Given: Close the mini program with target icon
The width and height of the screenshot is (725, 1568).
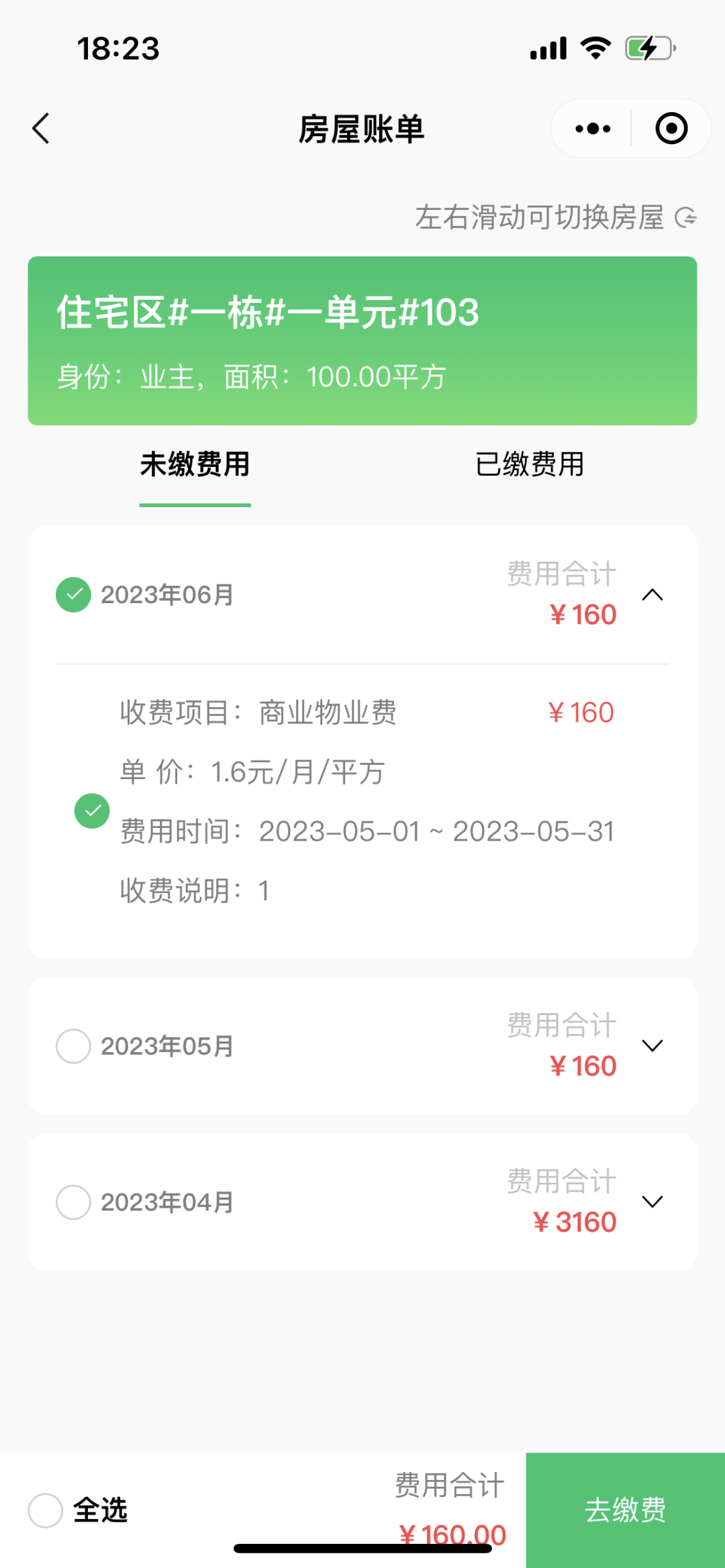Looking at the screenshot, I should click(x=671, y=128).
